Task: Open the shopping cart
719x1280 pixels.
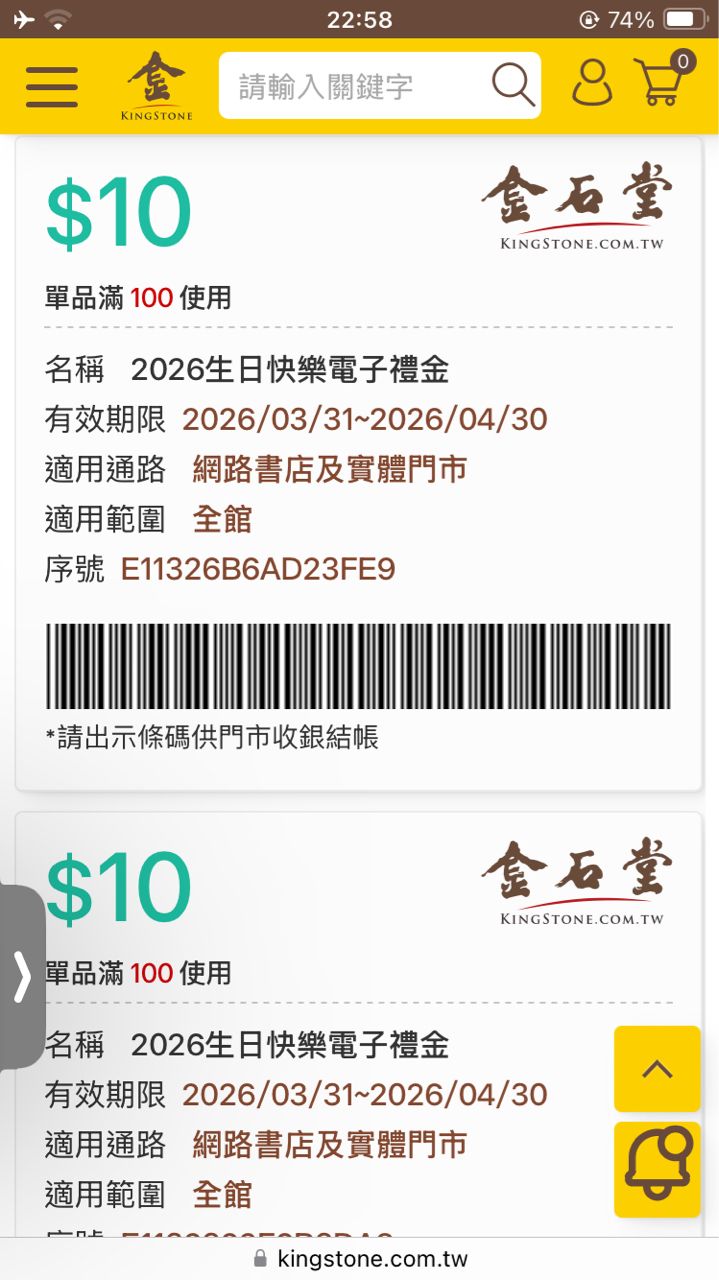Action: point(662,81)
